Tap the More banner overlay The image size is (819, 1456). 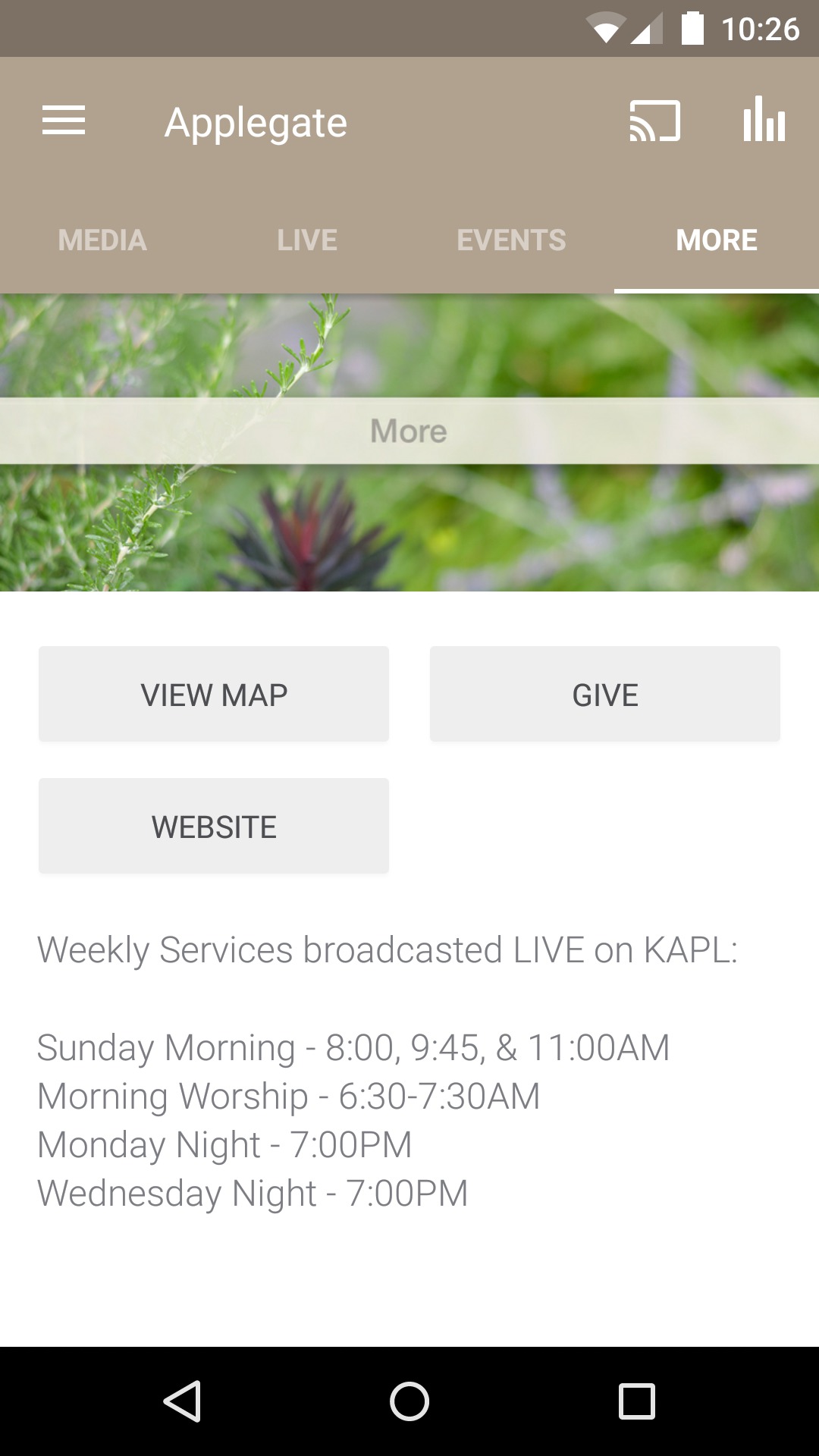click(409, 431)
